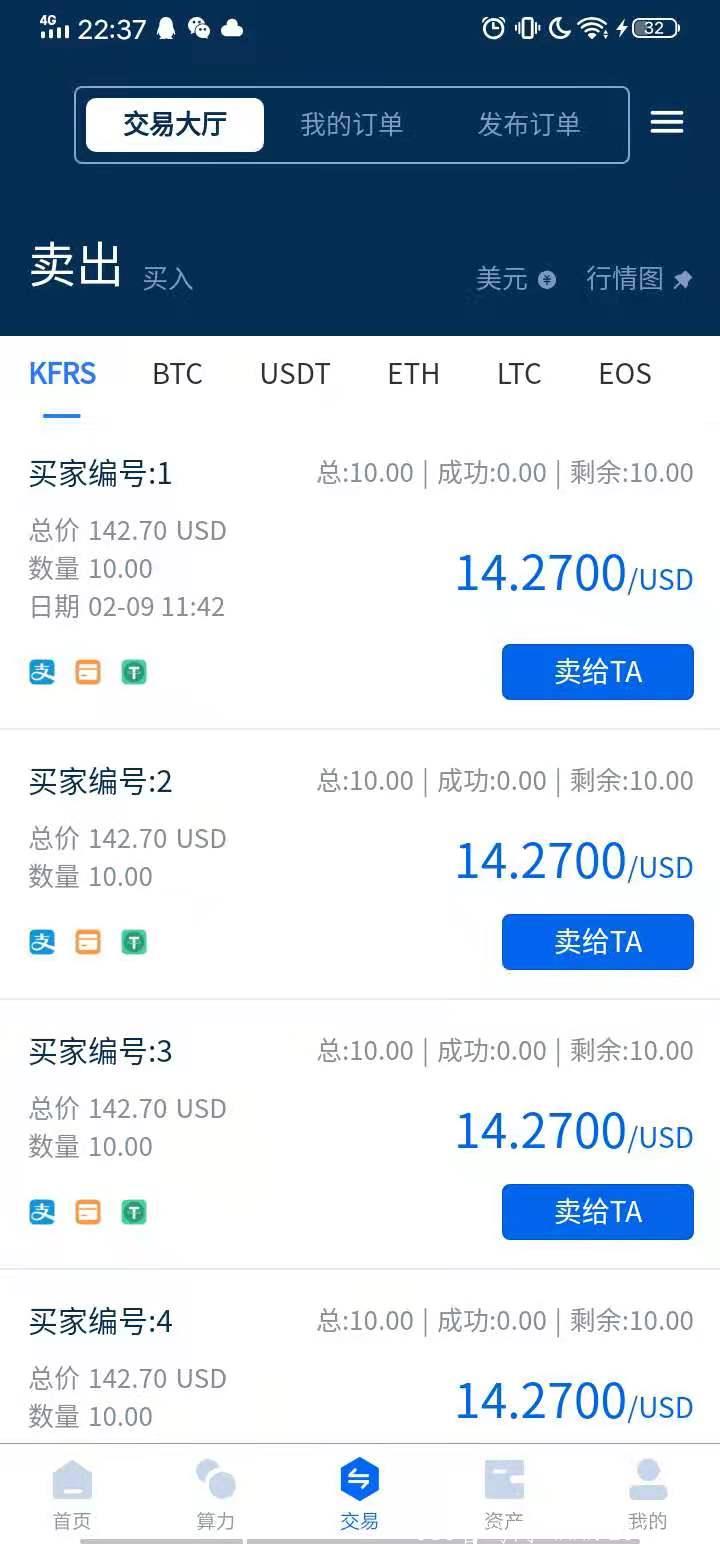This screenshot has width=720, height=1544.
Task: Open the 行情图 market chart
Action: click(639, 278)
